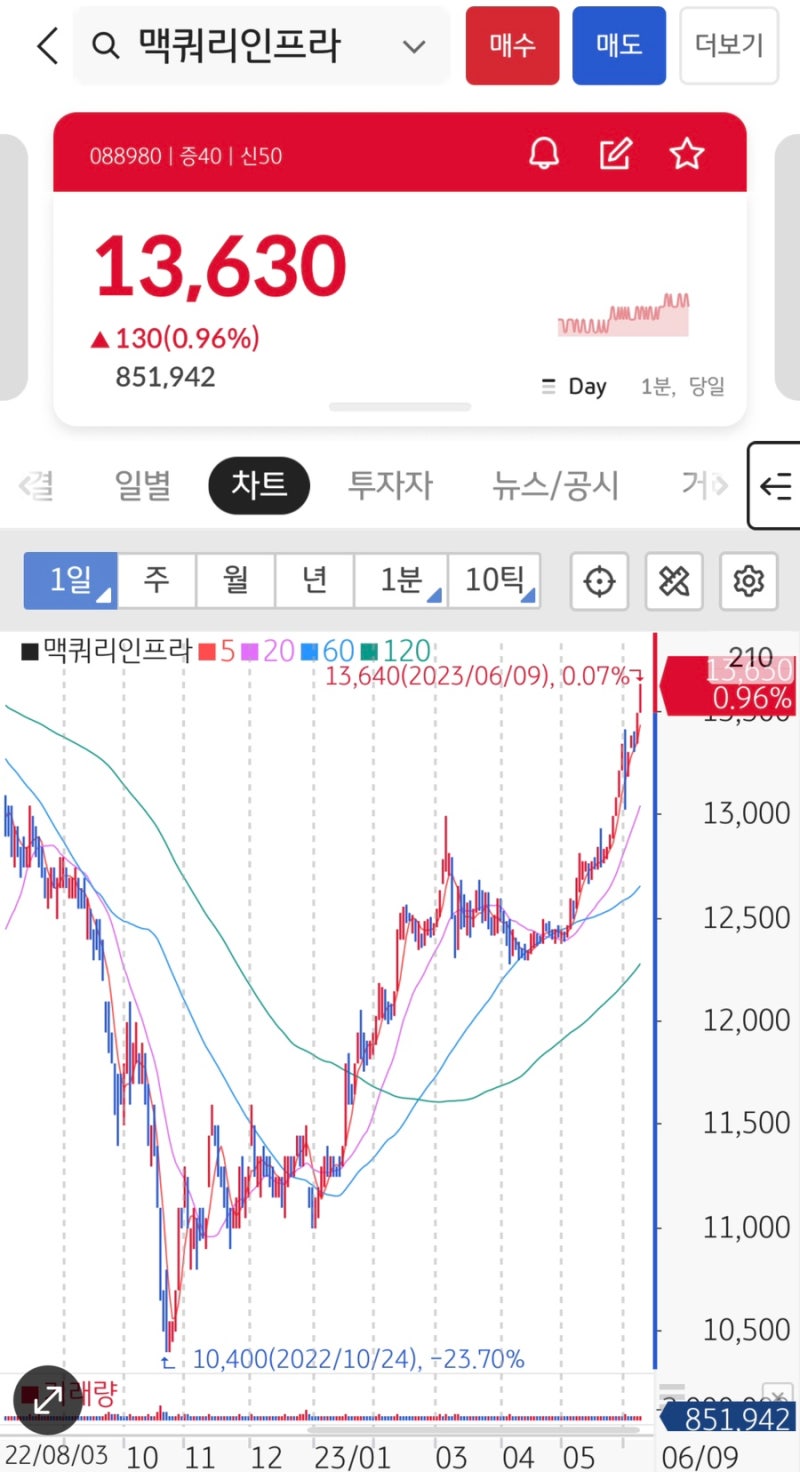800x1472 pixels.
Task: Switch to the 뉴스/공시 tab
Action: (554, 485)
